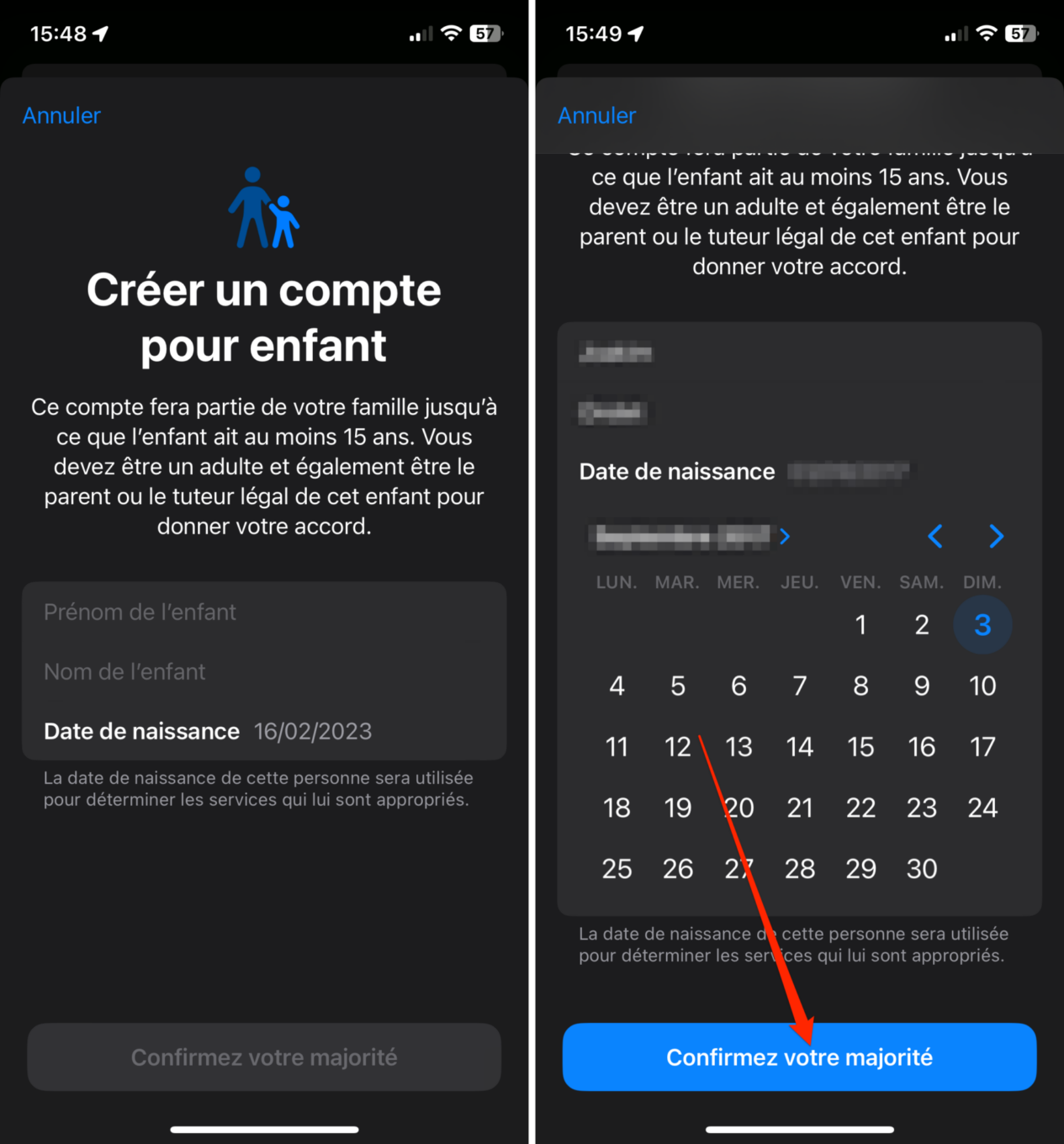Select day 15 in the calendar
Image resolution: width=1064 pixels, height=1144 pixels.
pyautogui.click(x=860, y=747)
